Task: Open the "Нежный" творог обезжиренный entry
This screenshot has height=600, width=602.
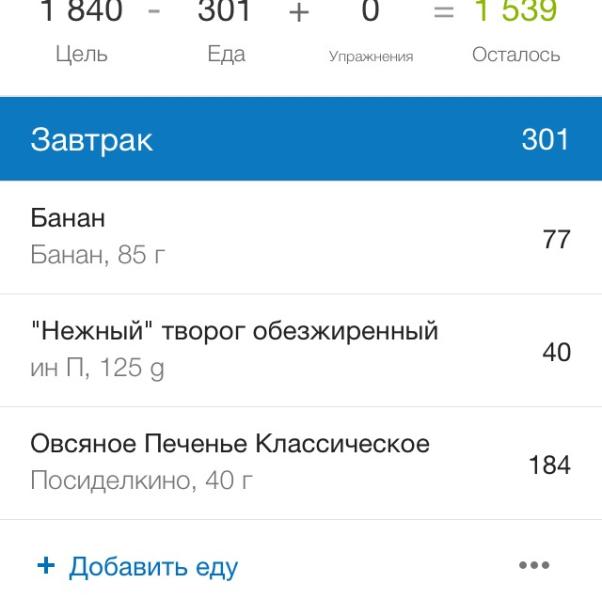Action: 300,350
